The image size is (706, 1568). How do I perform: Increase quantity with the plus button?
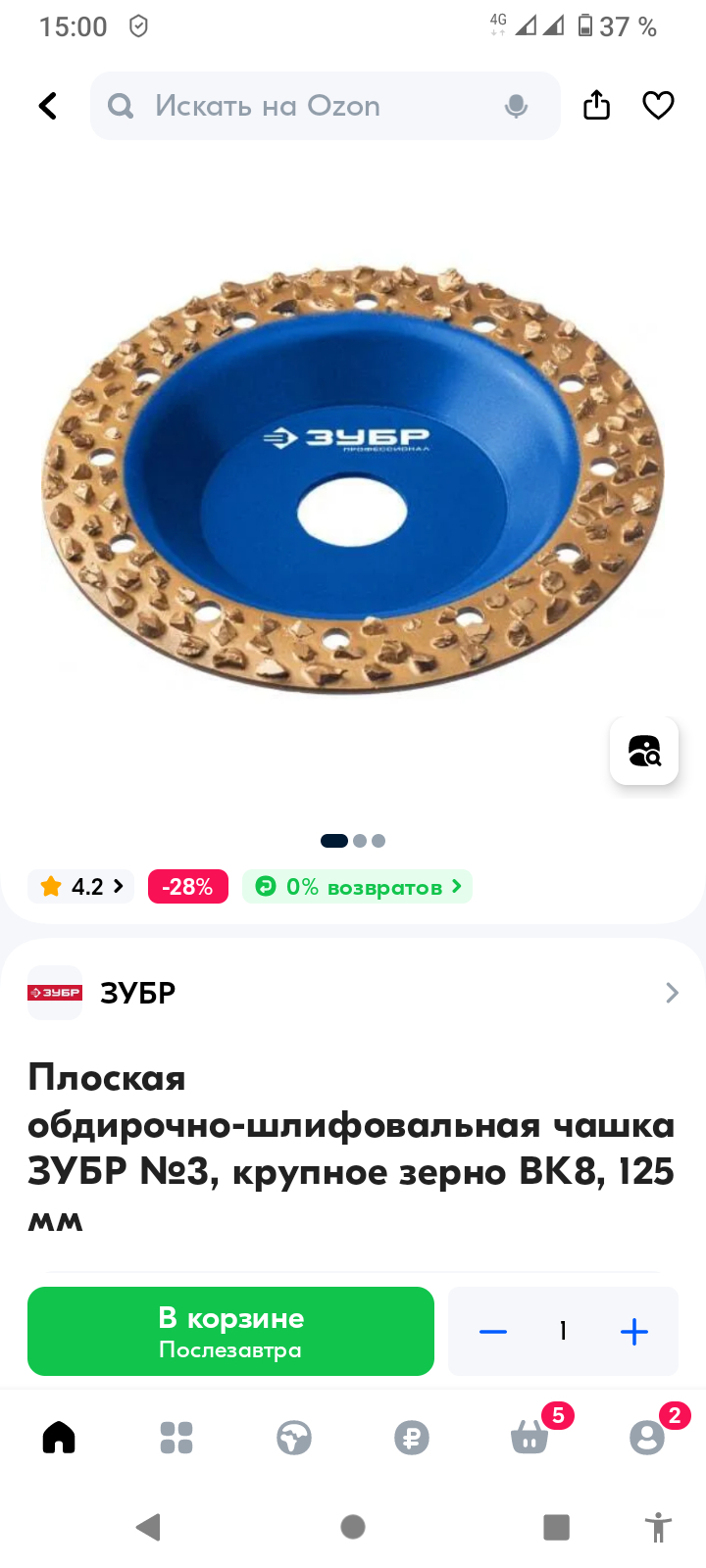point(634,1331)
